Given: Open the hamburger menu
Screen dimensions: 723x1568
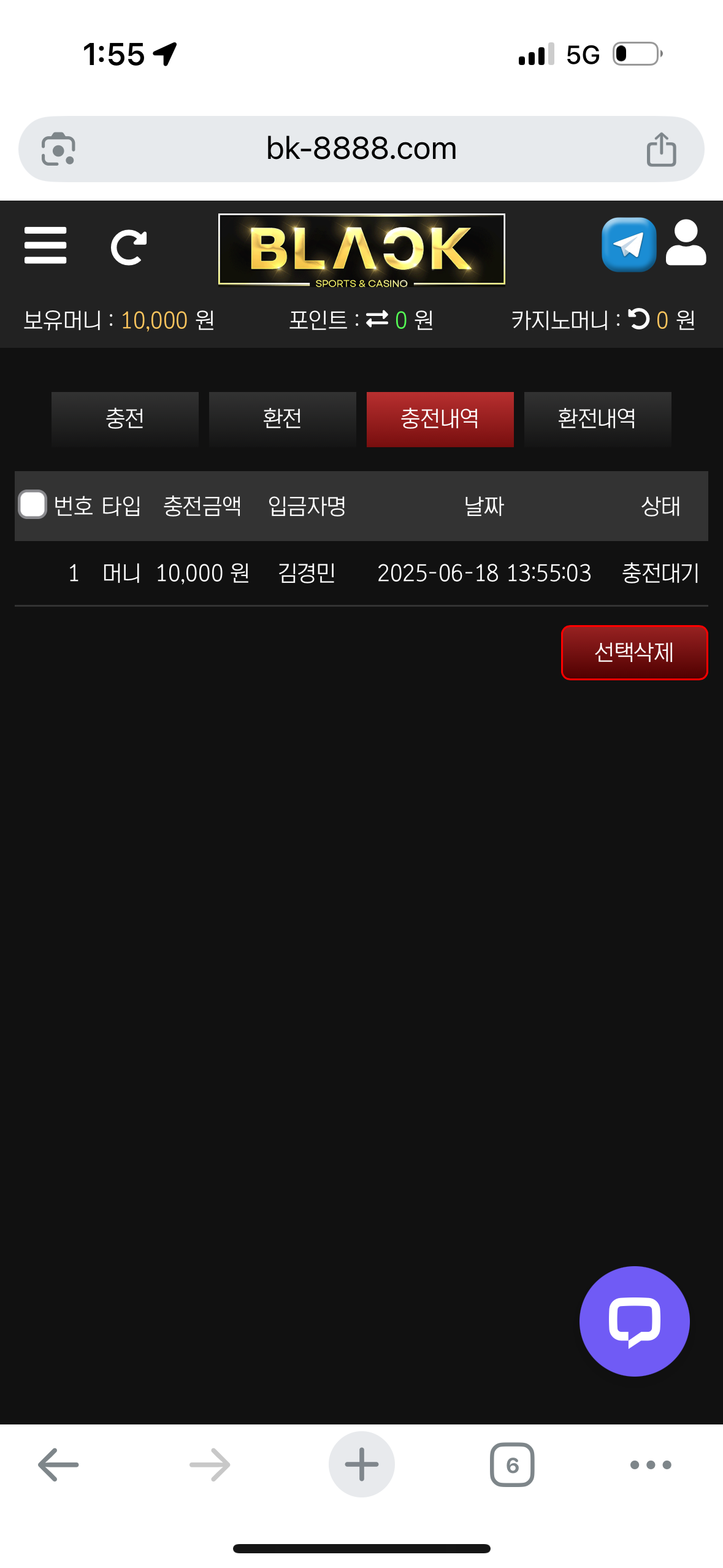Looking at the screenshot, I should pos(45,245).
